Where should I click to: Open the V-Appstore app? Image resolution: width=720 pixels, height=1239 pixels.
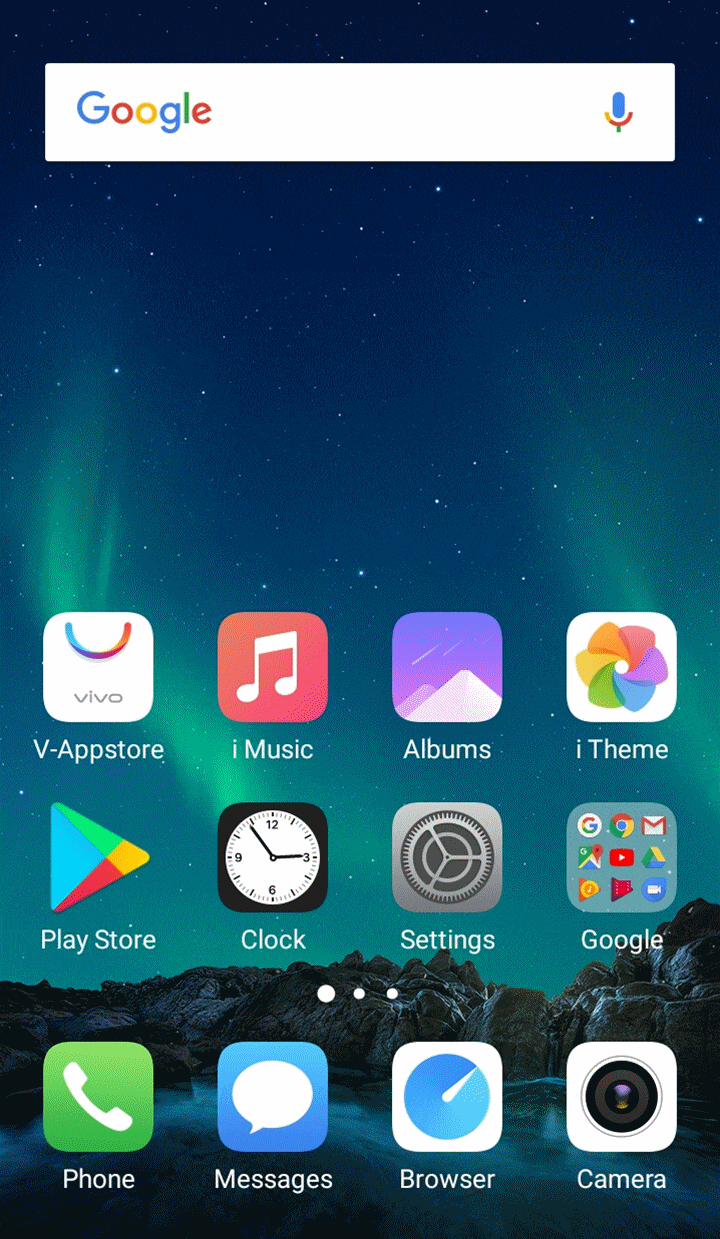click(98, 667)
